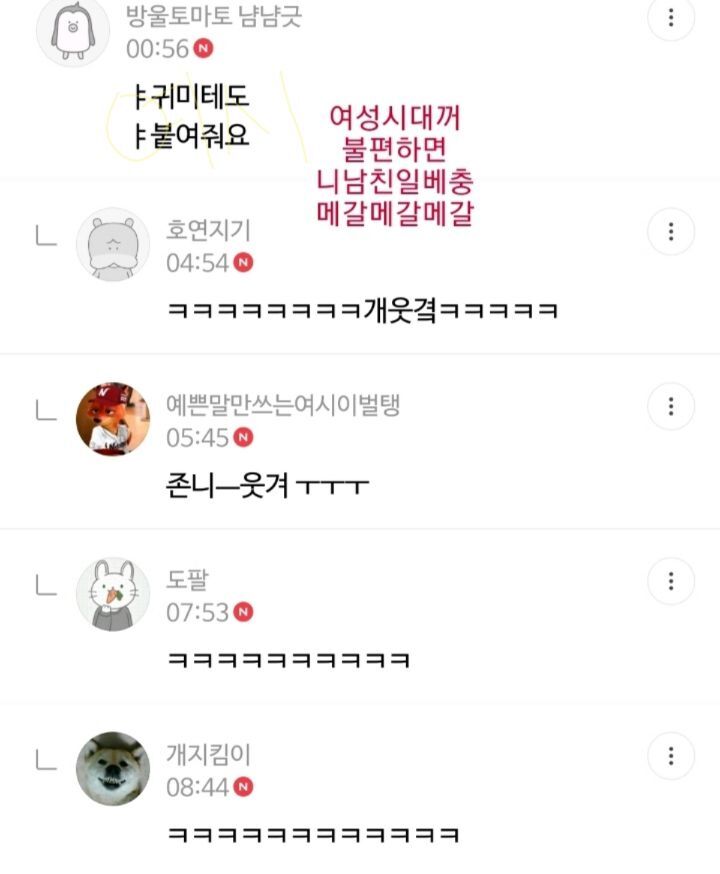Open overflow menu on 예쁜말만쓰는여시이벌탱's reply
720x874 pixels.
[671, 406]
